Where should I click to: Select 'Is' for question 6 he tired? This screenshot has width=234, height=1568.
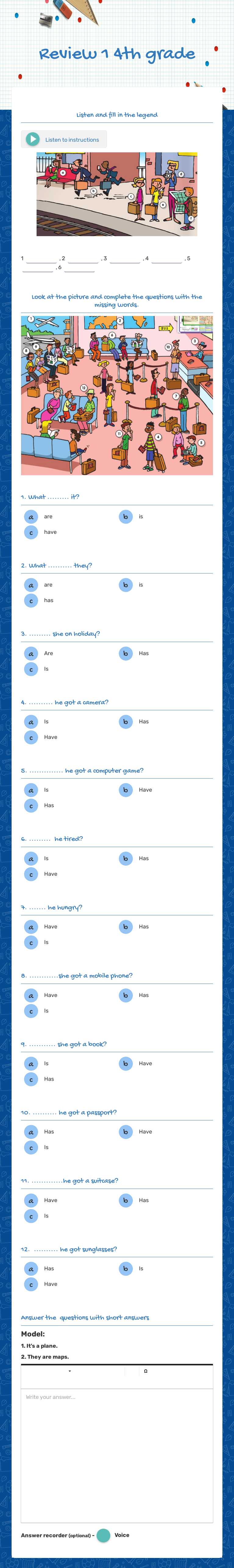(31, 858)
